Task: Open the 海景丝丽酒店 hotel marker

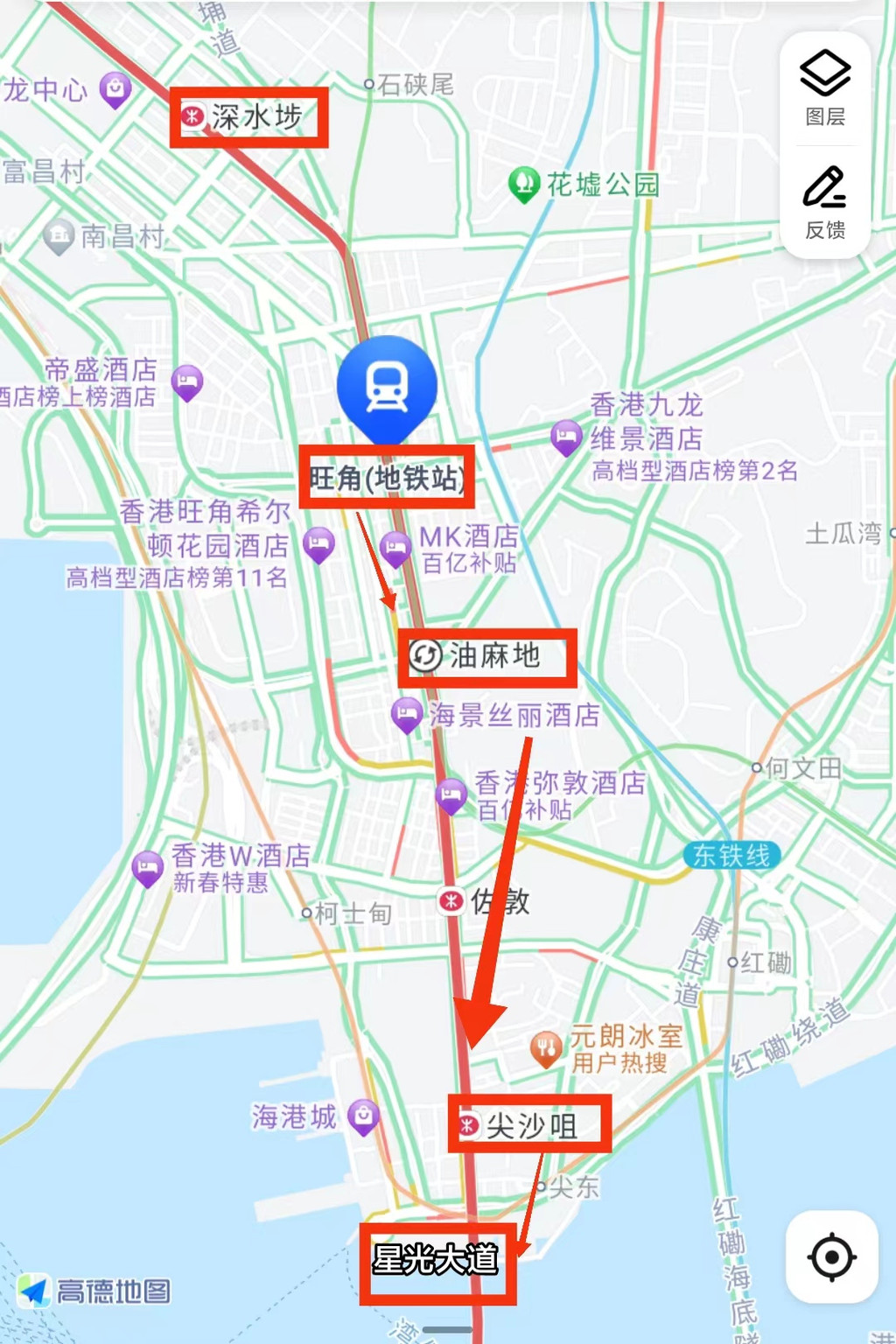Action: (x=407, y=714)
